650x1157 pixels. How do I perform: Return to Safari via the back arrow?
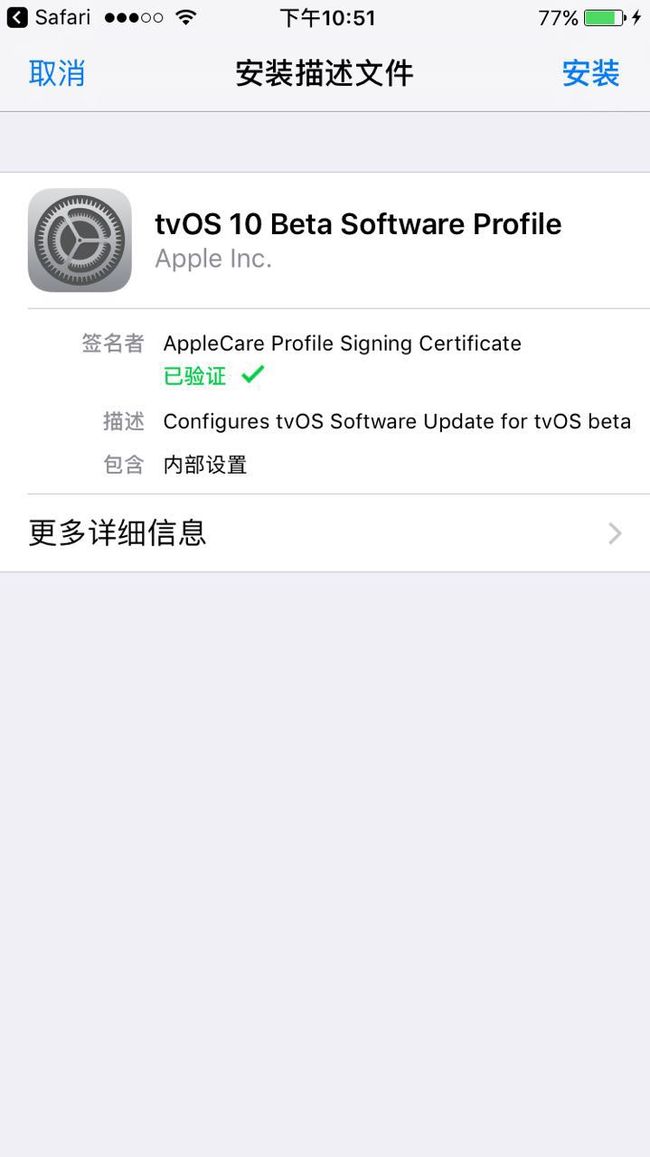(17, 18)
